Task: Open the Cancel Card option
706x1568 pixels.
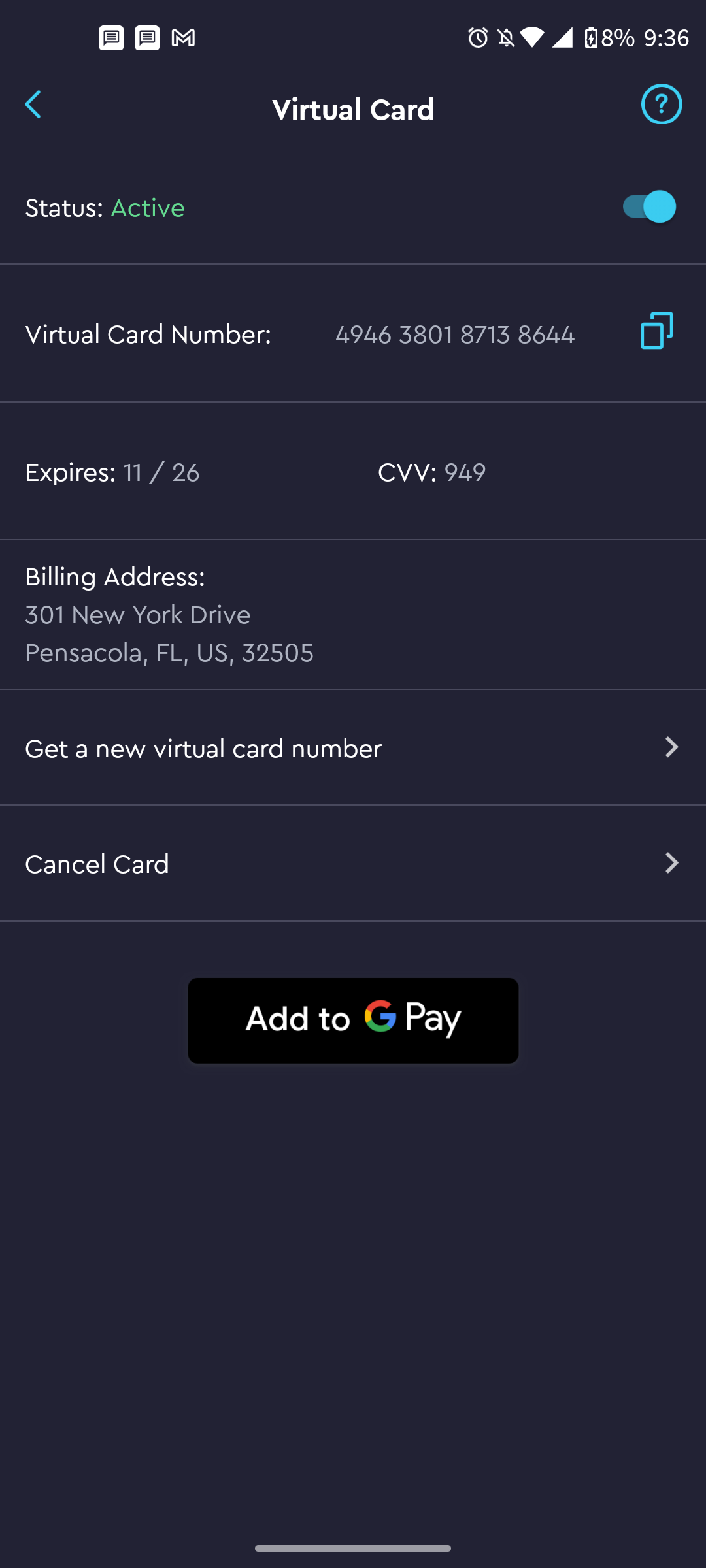Action: [353, 863]
